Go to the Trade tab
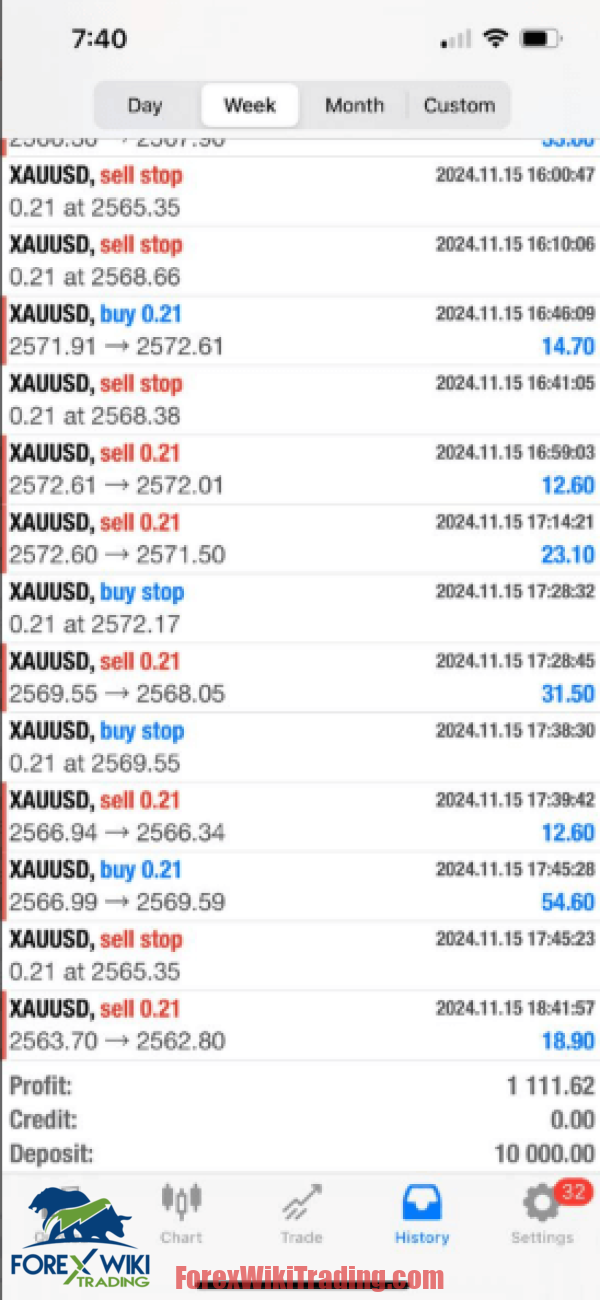Viewport: 600px width, 1300px height. tap(301, 1214)
